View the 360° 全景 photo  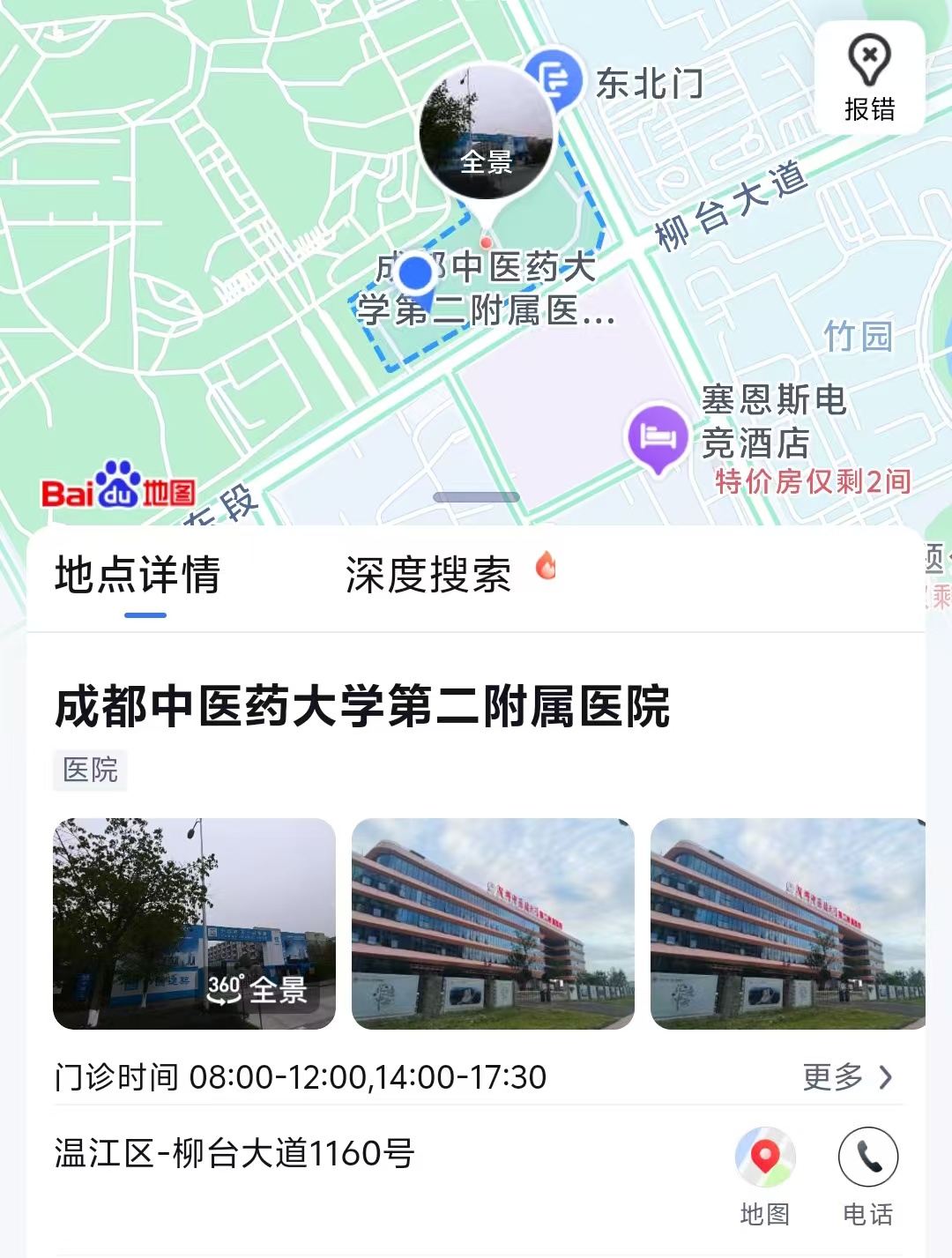[x=194, y=923]
